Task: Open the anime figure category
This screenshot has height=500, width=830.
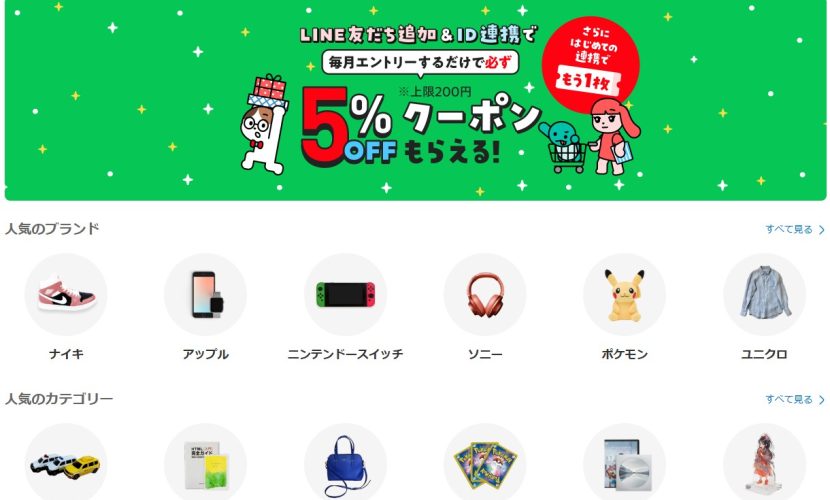Action: pos(764,463)
